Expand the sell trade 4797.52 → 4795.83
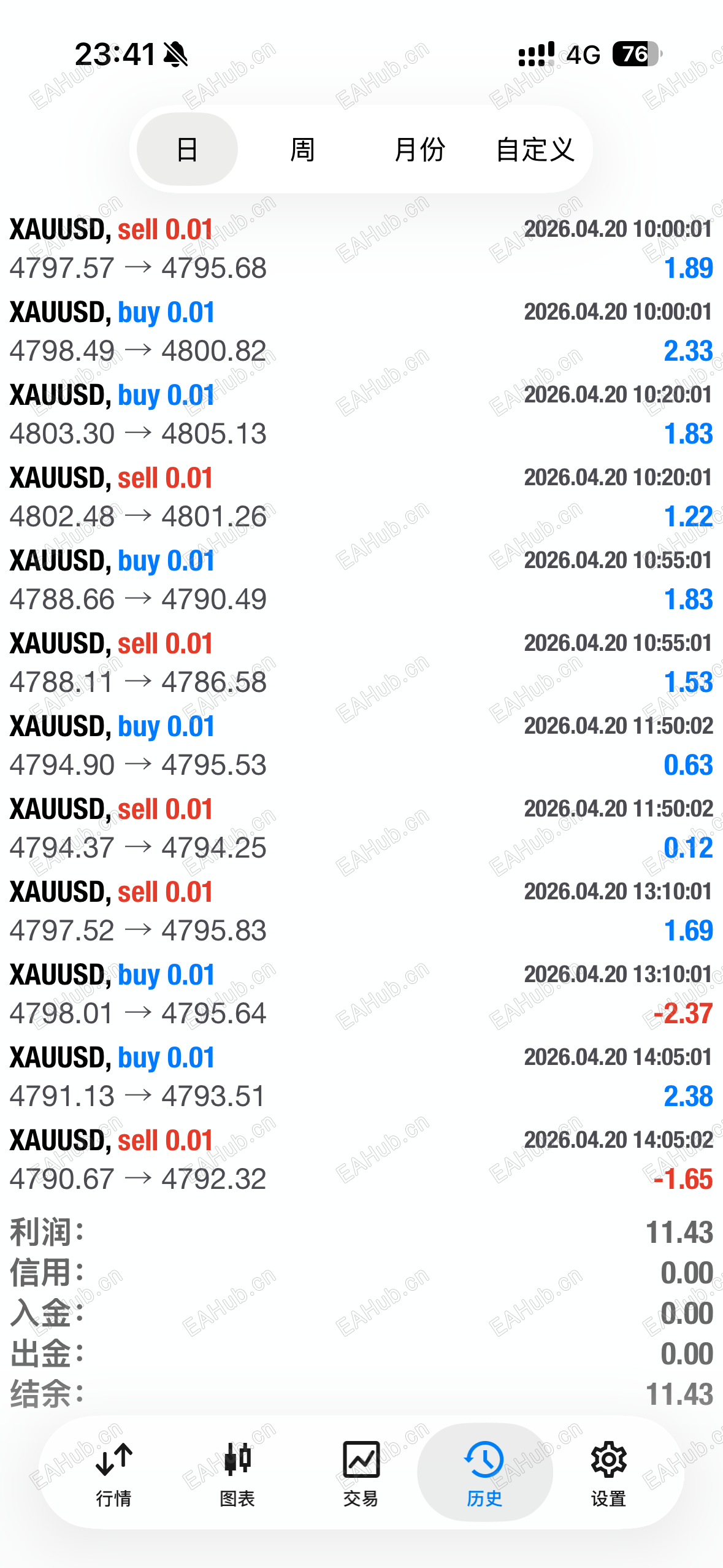This screenshot has height=1568, width=723. point(361,911)
